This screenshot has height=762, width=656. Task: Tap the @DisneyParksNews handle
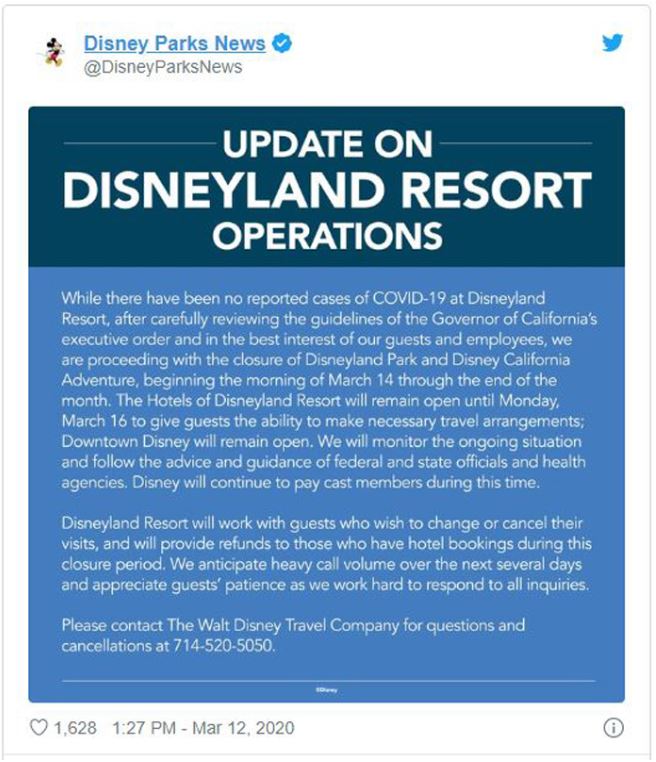[163, 68]
